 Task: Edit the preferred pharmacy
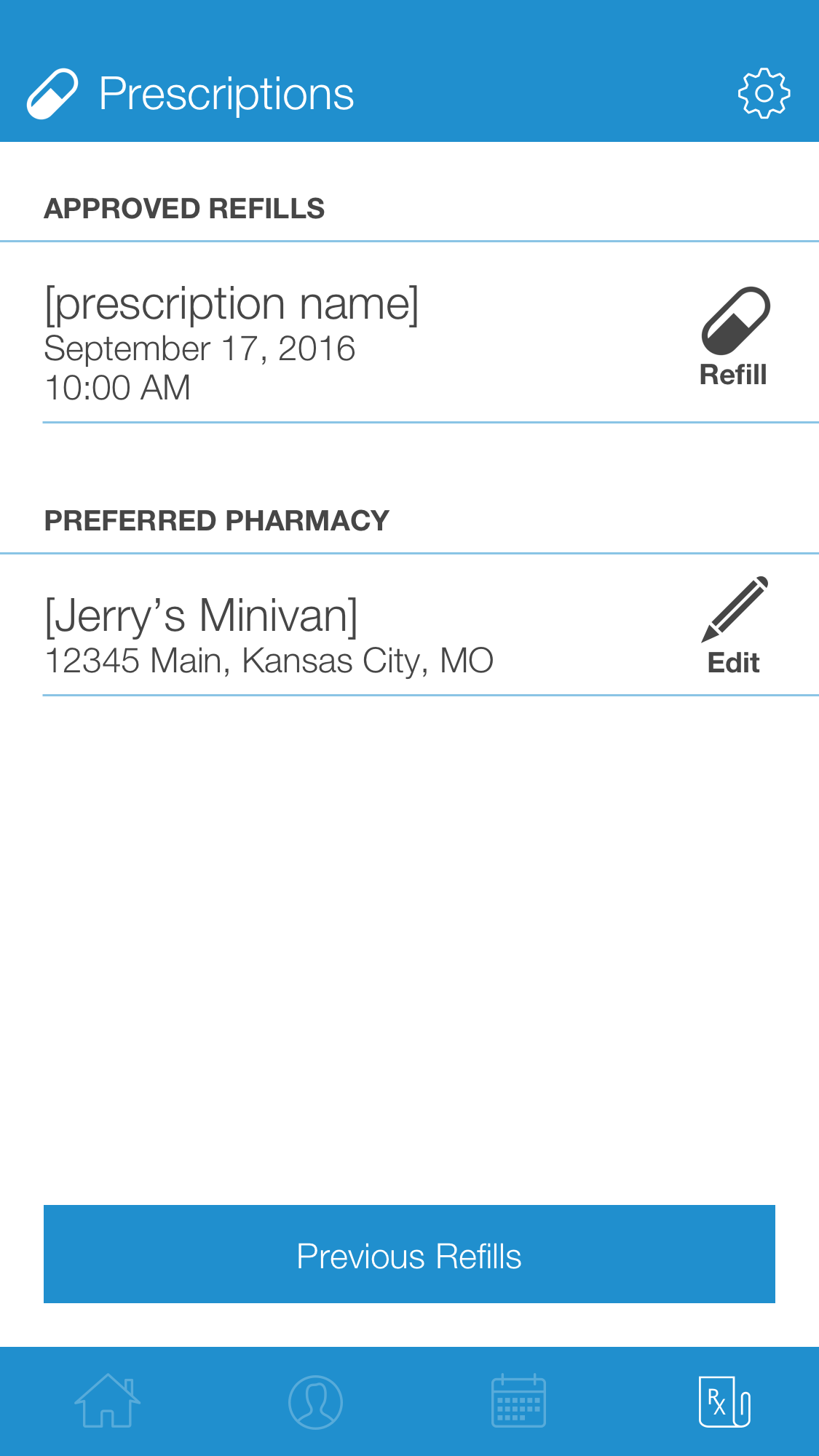click(734, 626)
